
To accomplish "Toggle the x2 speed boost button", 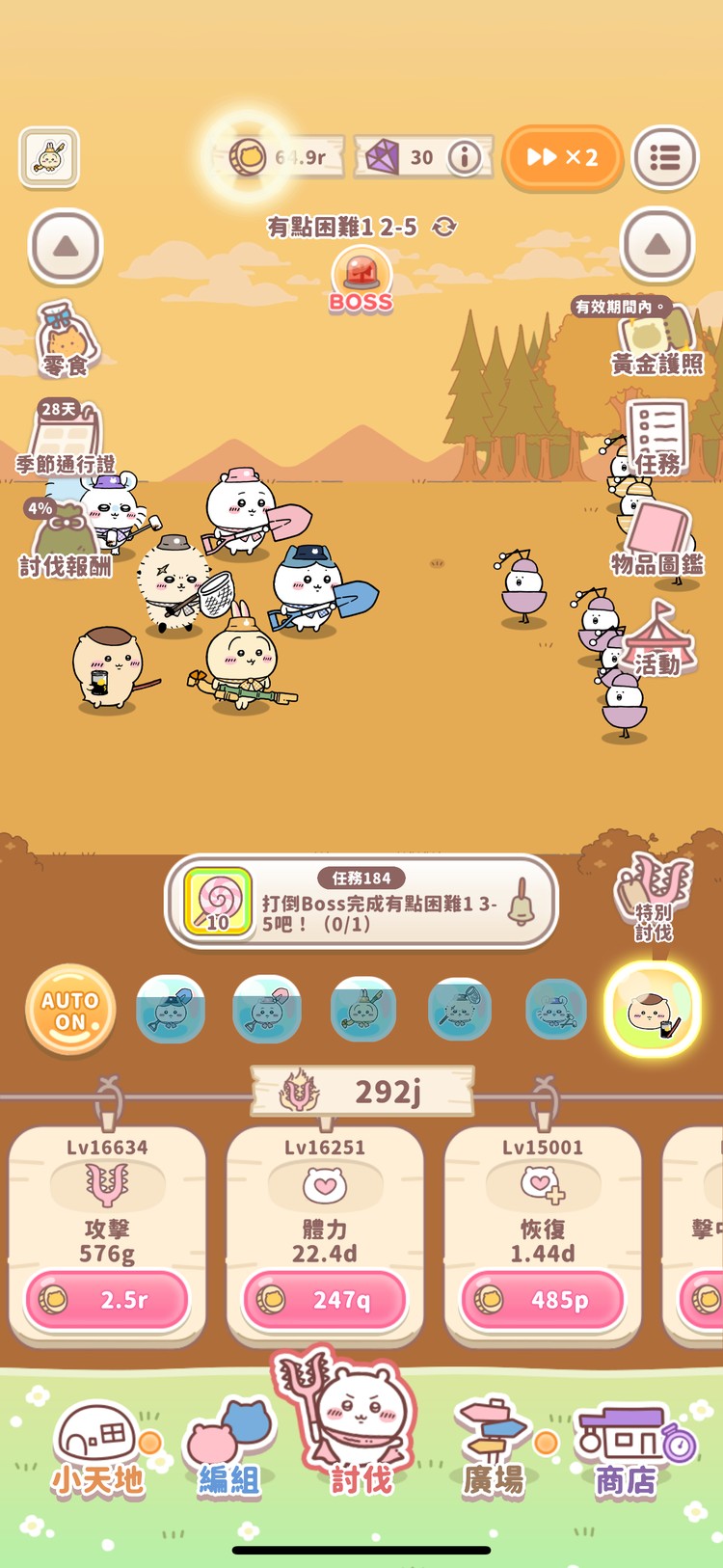I will click(x=562, y=157).
